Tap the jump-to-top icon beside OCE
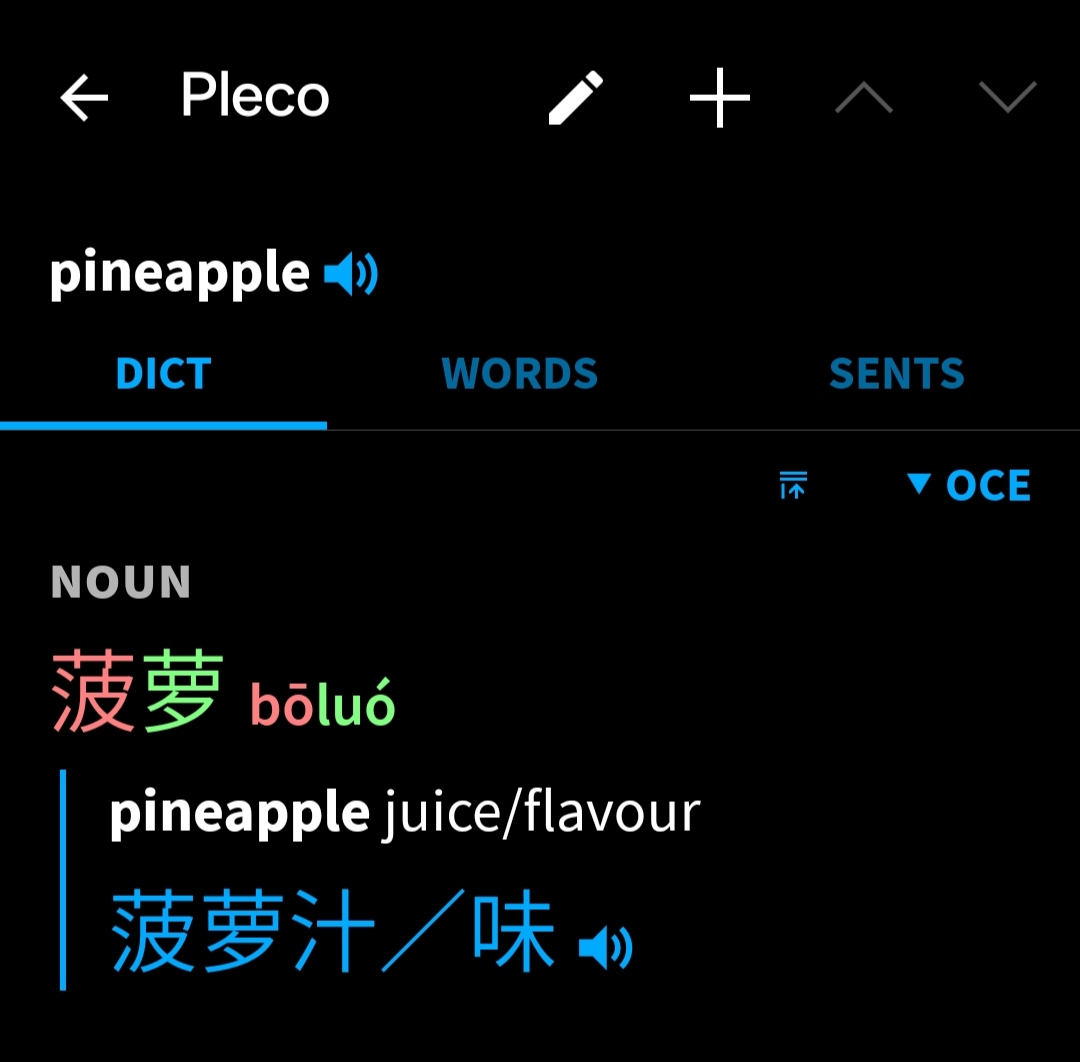The image size is (1080, 1062). click(x=793, y=486)
